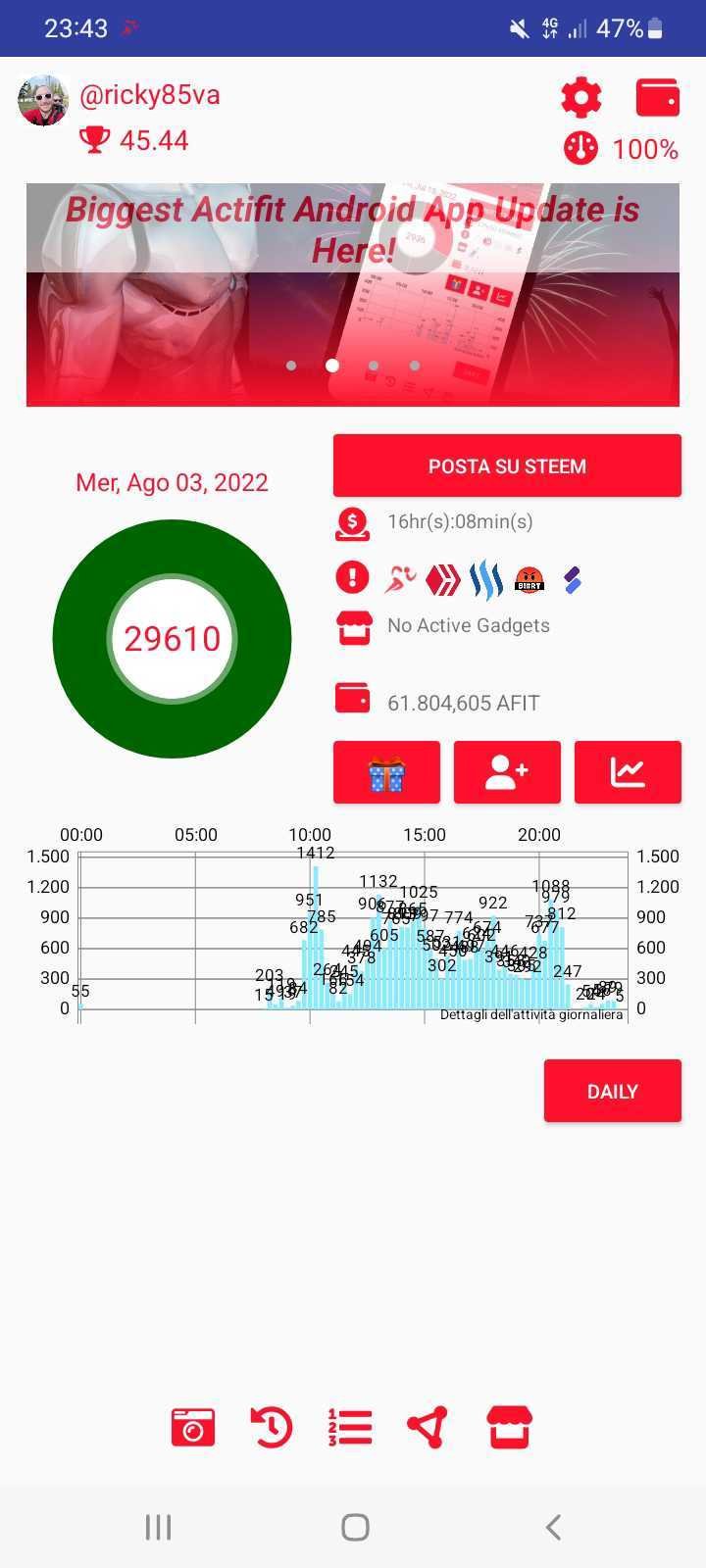The height and width of the screenshot is (1568, 706).
Task: Switch the chart with DAILY button
Action: pyautogui.click(x=612, y=1091)
